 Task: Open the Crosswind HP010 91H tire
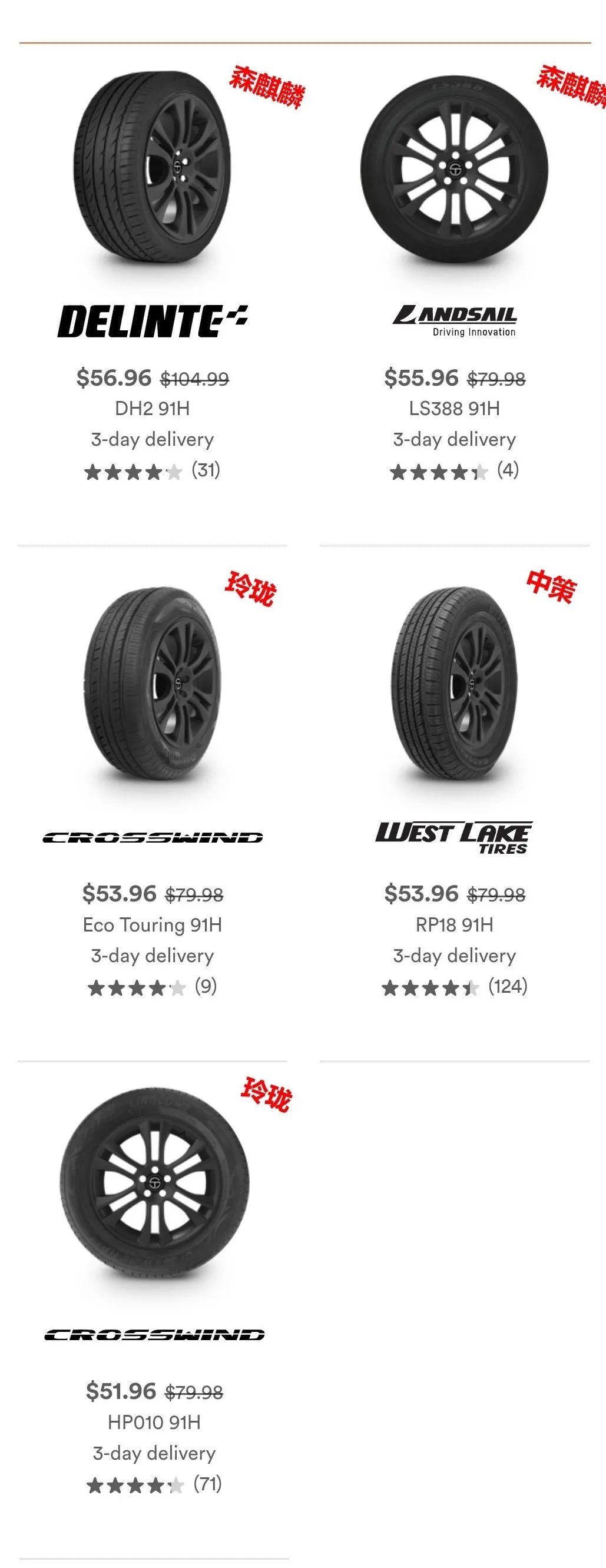tap(154, 1422)
